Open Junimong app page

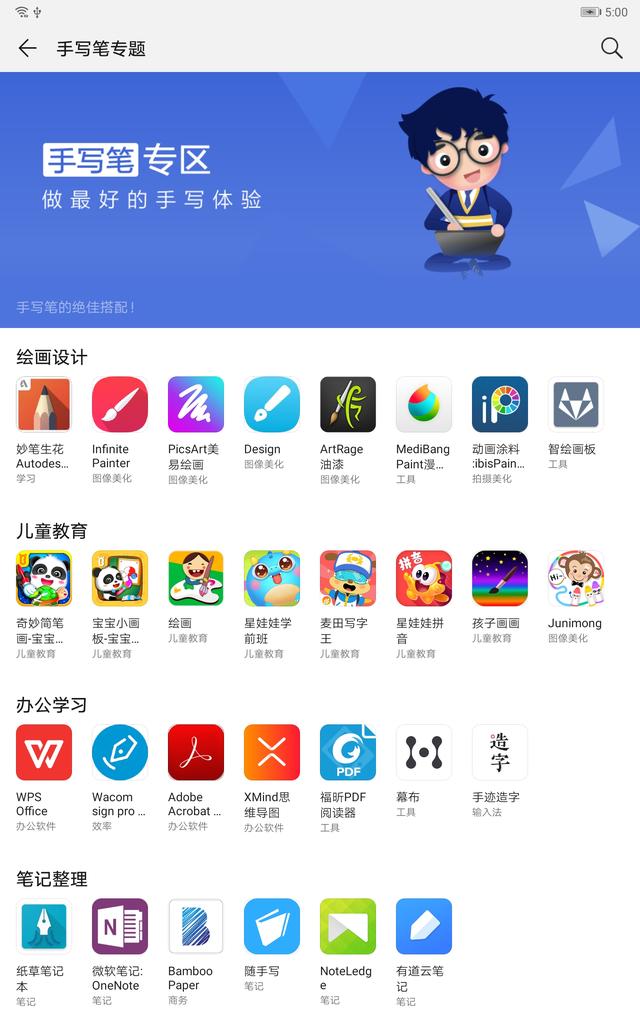[576, 579]
